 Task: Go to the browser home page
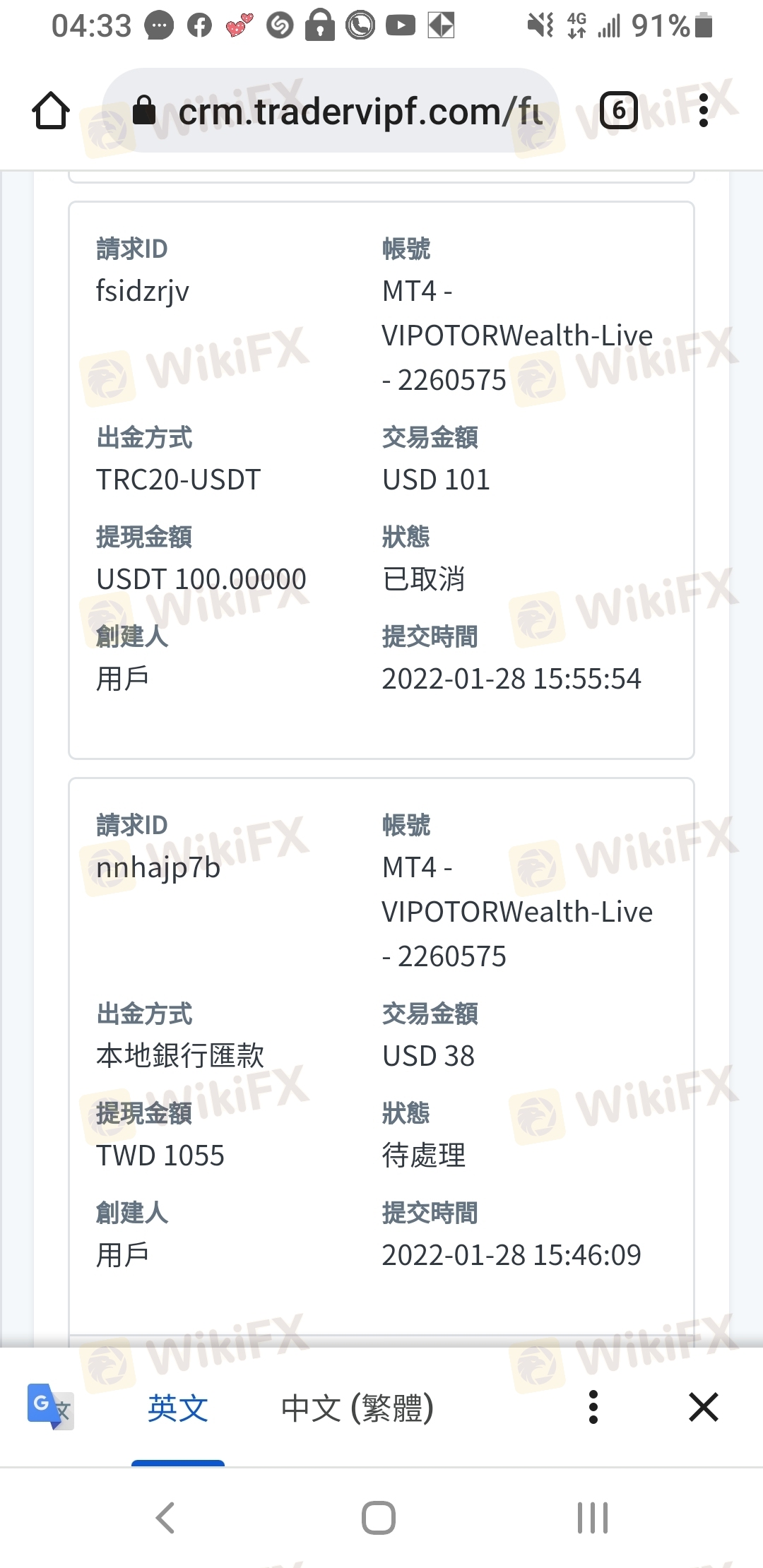click(x=51, y=111)
